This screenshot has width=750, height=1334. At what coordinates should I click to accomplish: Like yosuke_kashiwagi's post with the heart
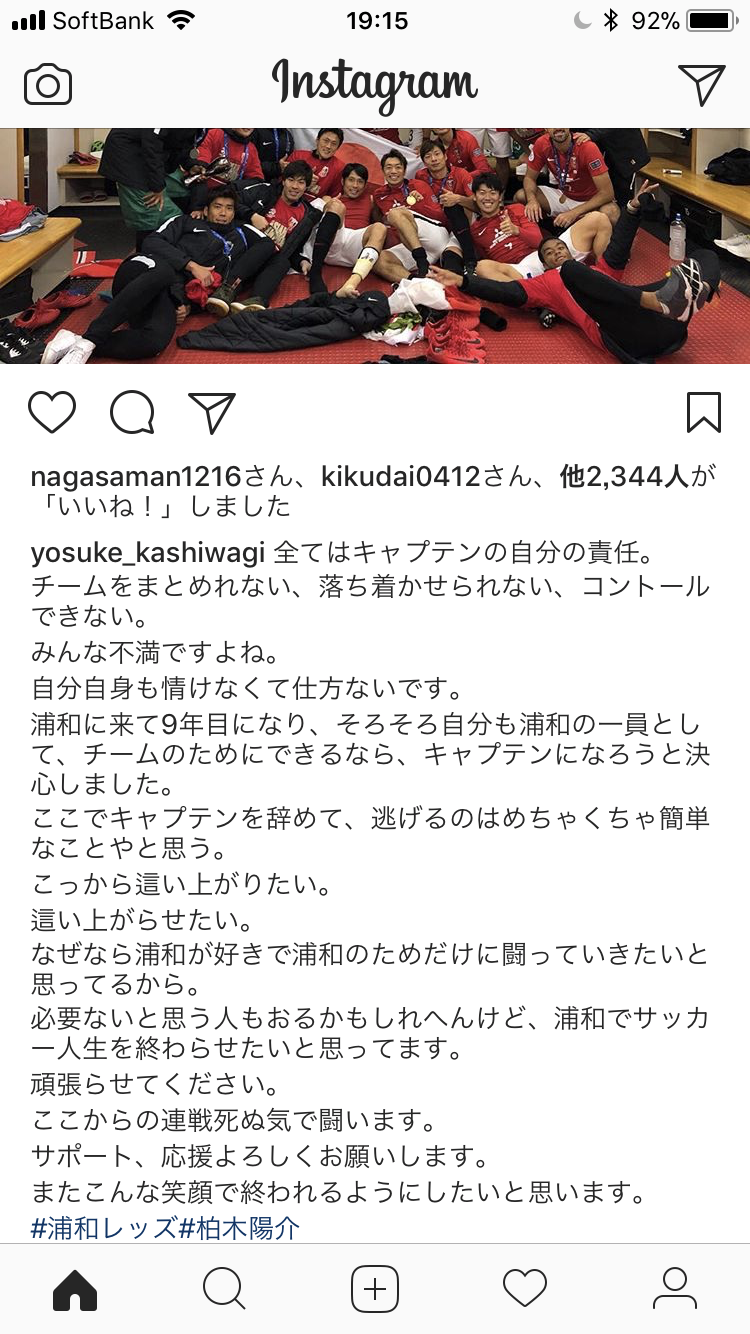click(x=52, y=412)
